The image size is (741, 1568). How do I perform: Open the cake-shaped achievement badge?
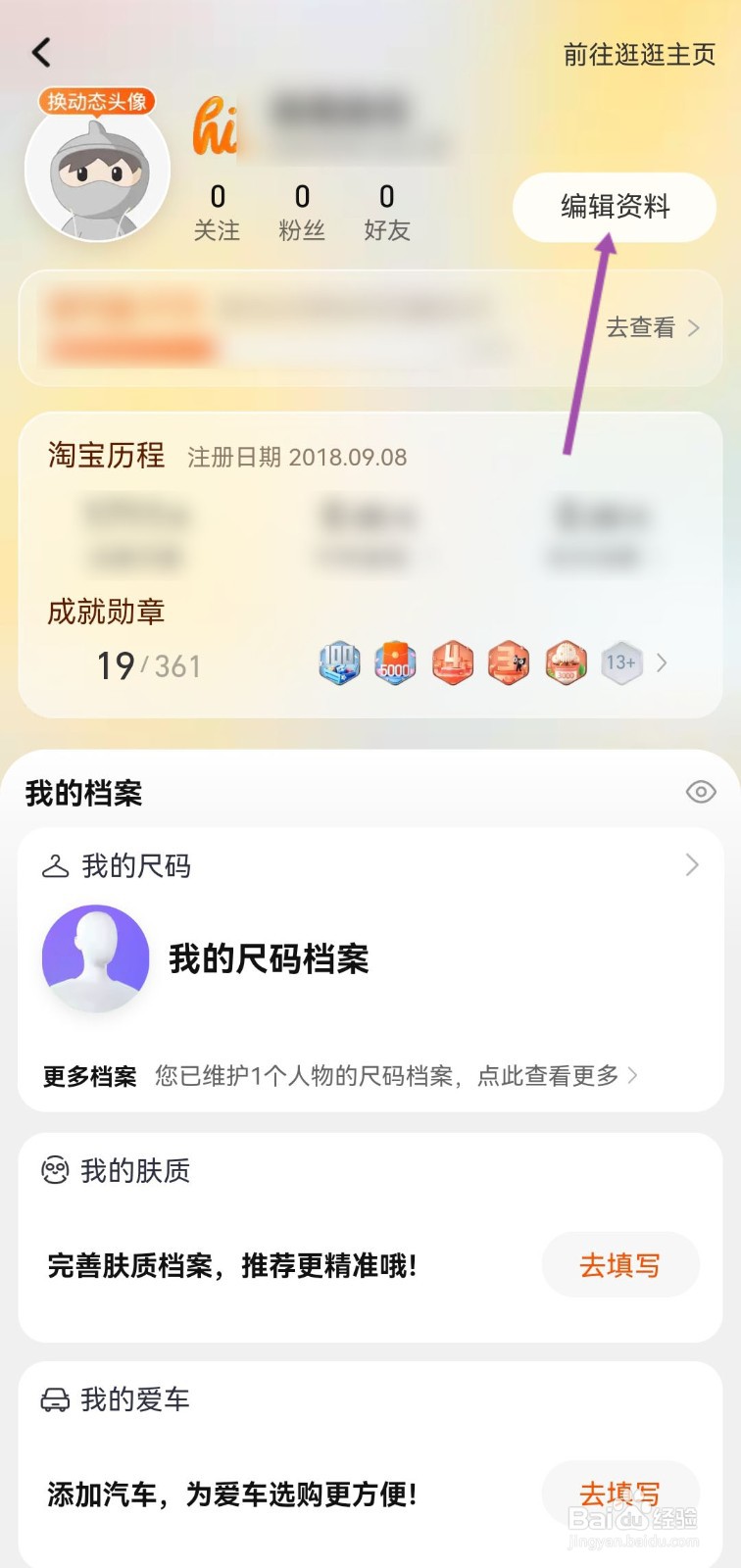pyautogui.click(x=566, y=662)
